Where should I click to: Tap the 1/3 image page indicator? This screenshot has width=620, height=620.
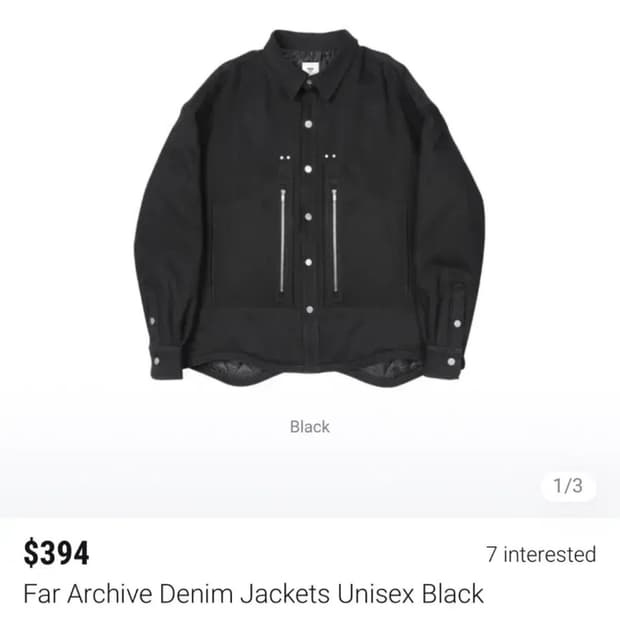pos(567,487)
